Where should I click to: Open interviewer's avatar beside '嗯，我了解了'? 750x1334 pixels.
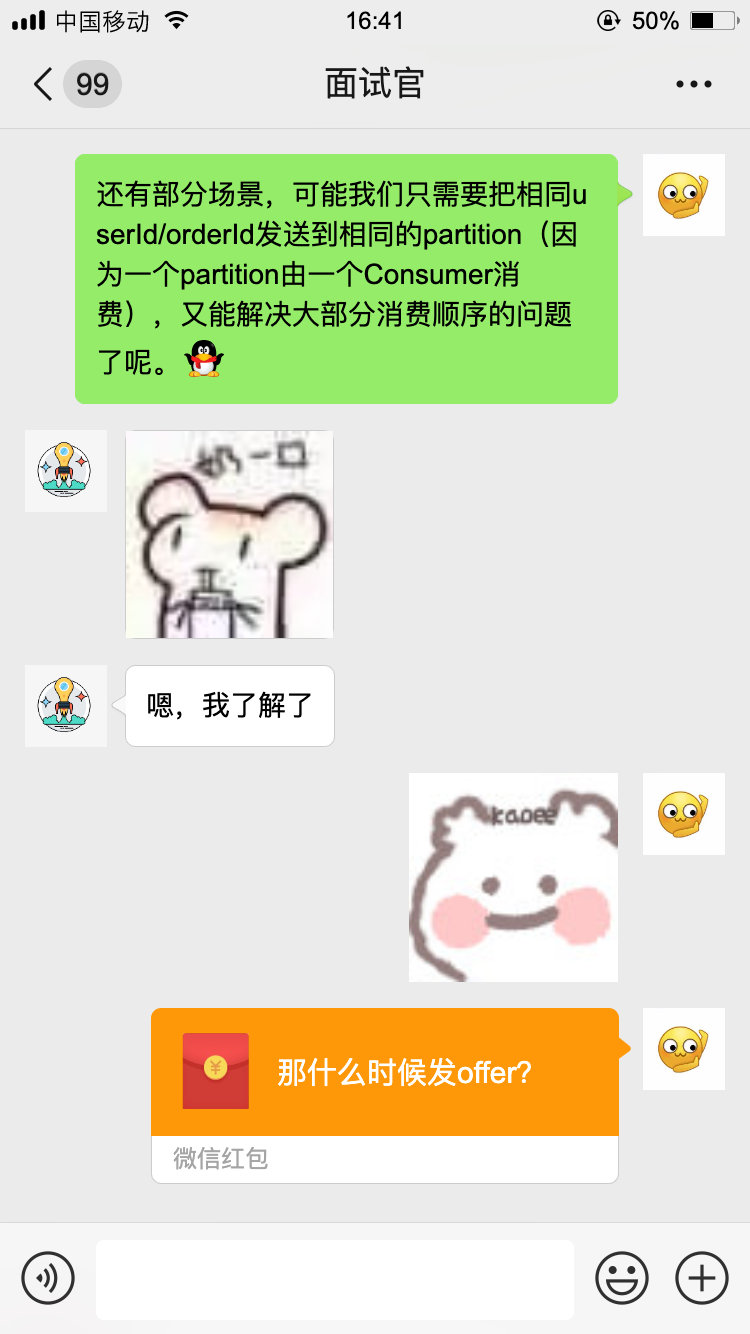tap(66, 706)
